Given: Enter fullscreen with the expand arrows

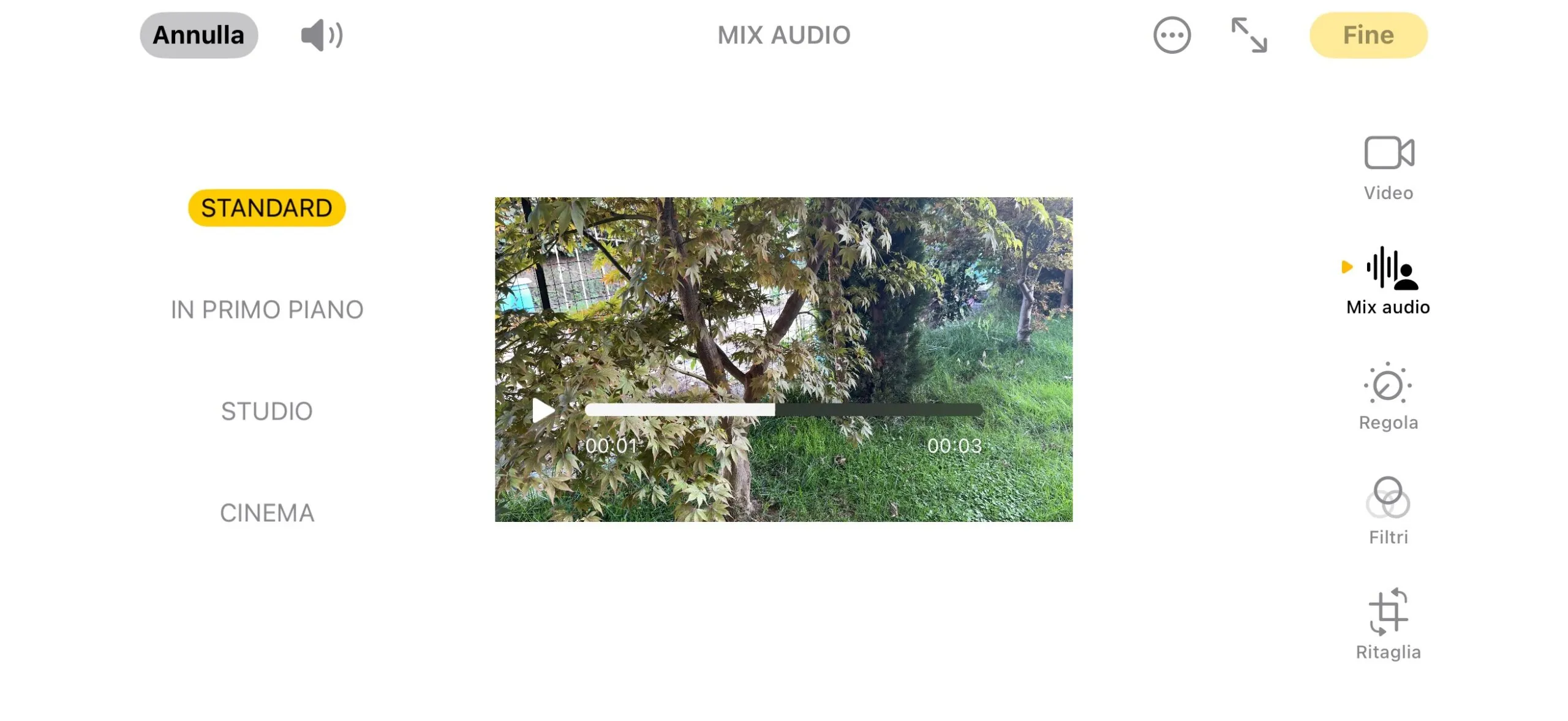Looking at the screenshot, I should tap(1248, 35).
